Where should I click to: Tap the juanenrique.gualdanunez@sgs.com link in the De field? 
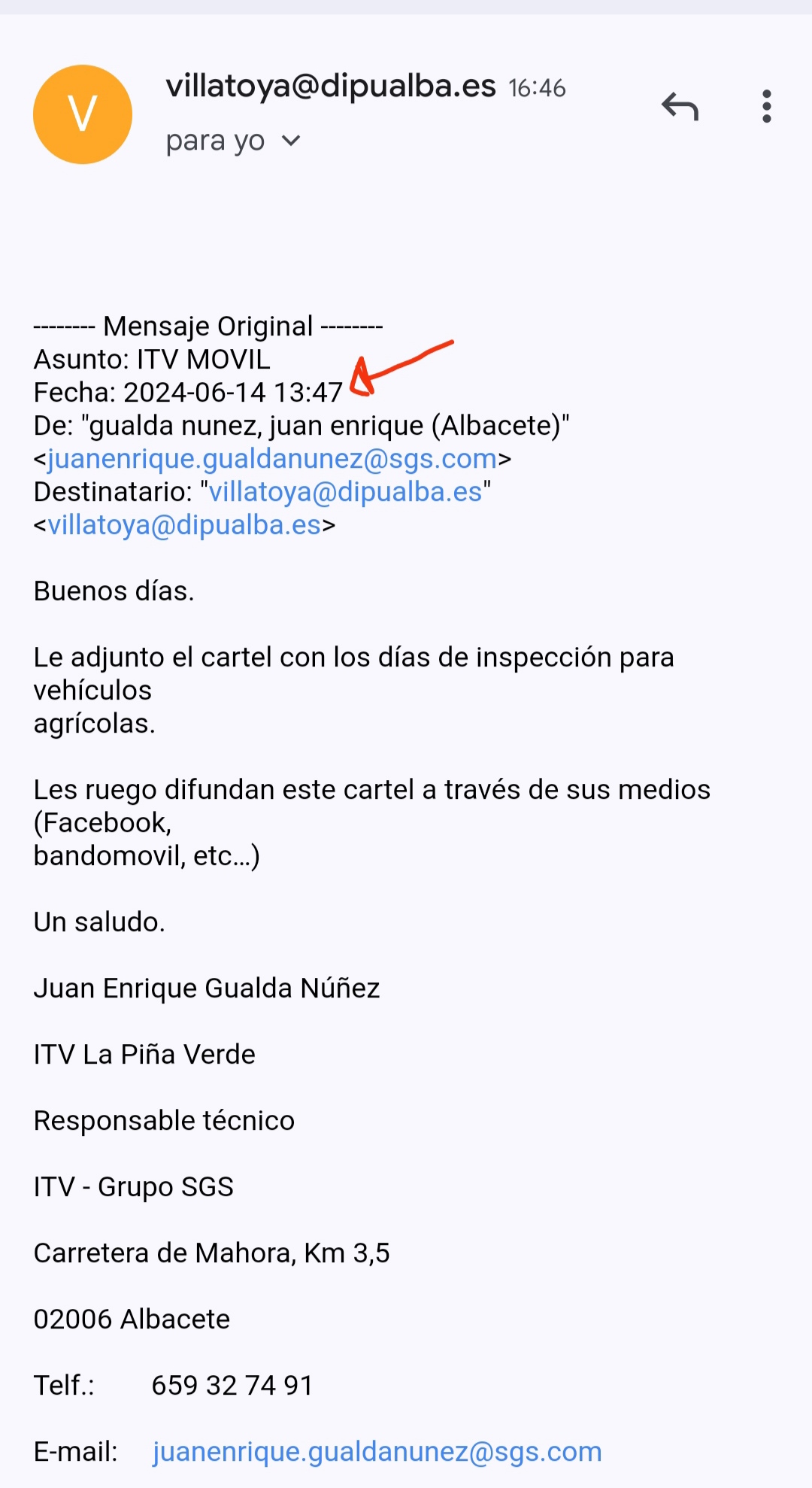(x=272, y=459)
